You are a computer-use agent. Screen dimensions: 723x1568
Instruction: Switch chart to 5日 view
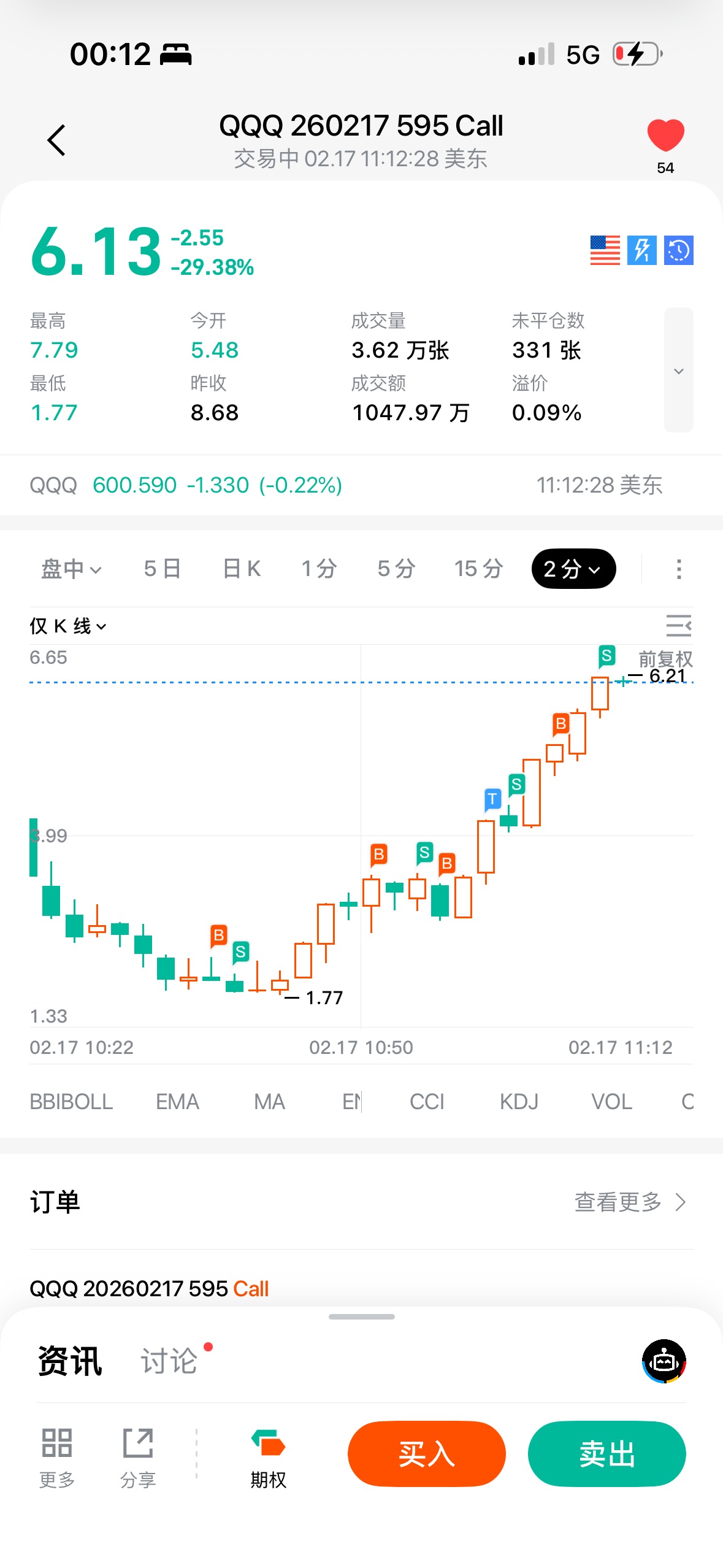coord(163,569)
